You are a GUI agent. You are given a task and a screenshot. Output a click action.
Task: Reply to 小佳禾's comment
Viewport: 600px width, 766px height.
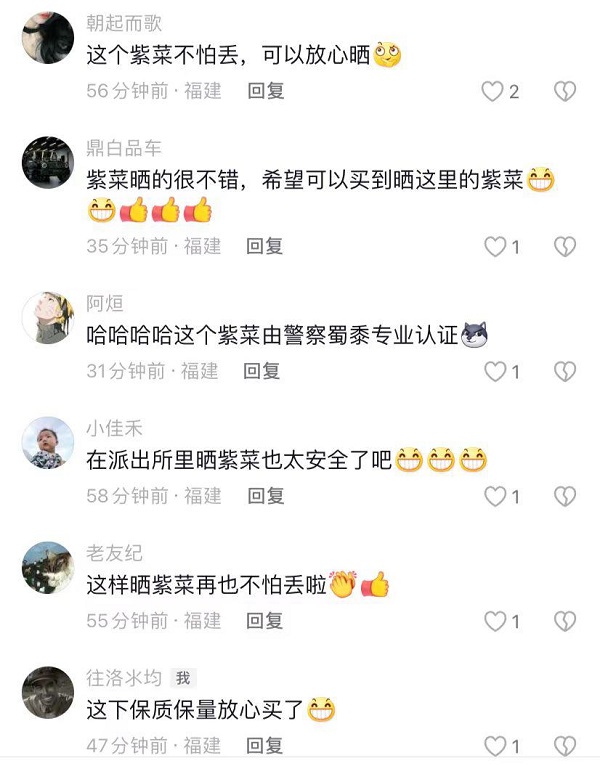tap(266, 496)
